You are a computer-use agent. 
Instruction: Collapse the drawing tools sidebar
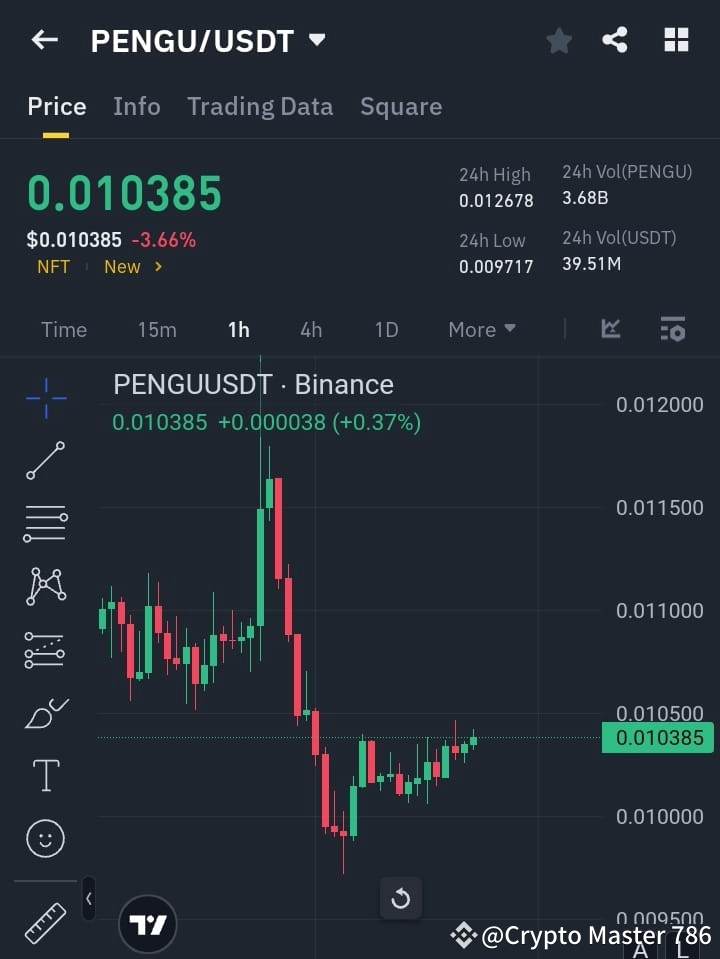[88, 899]
